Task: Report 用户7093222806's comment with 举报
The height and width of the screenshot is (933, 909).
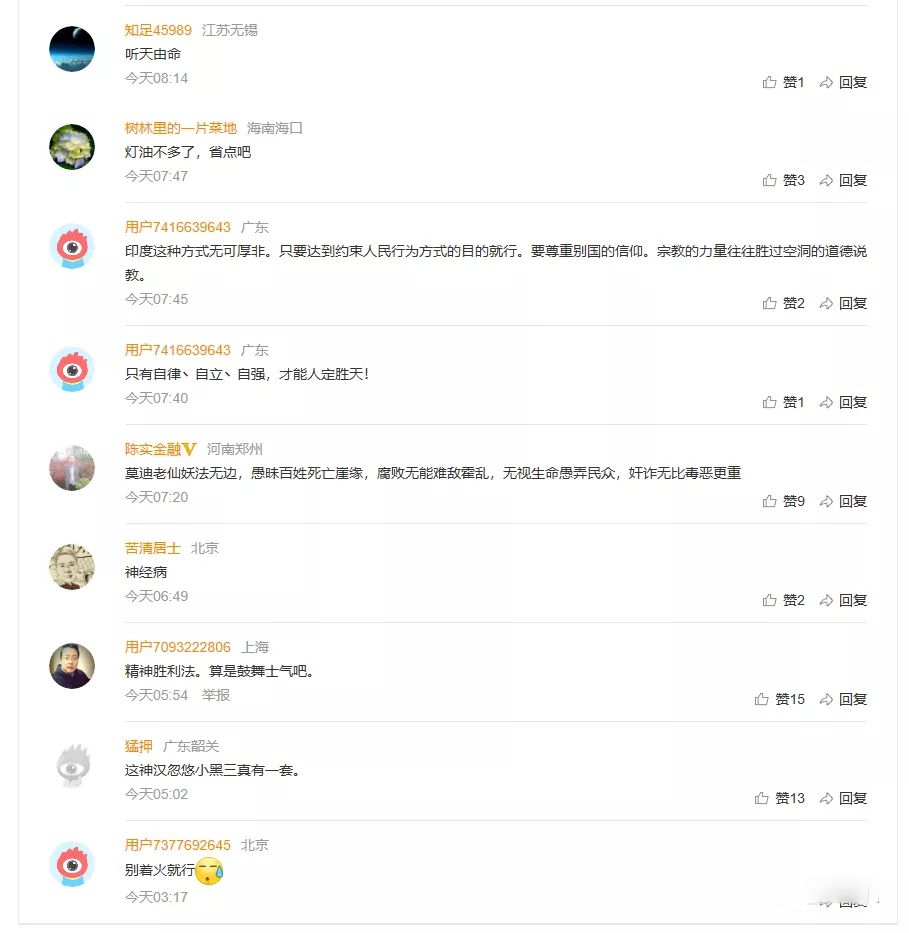Action: (216, 695)
